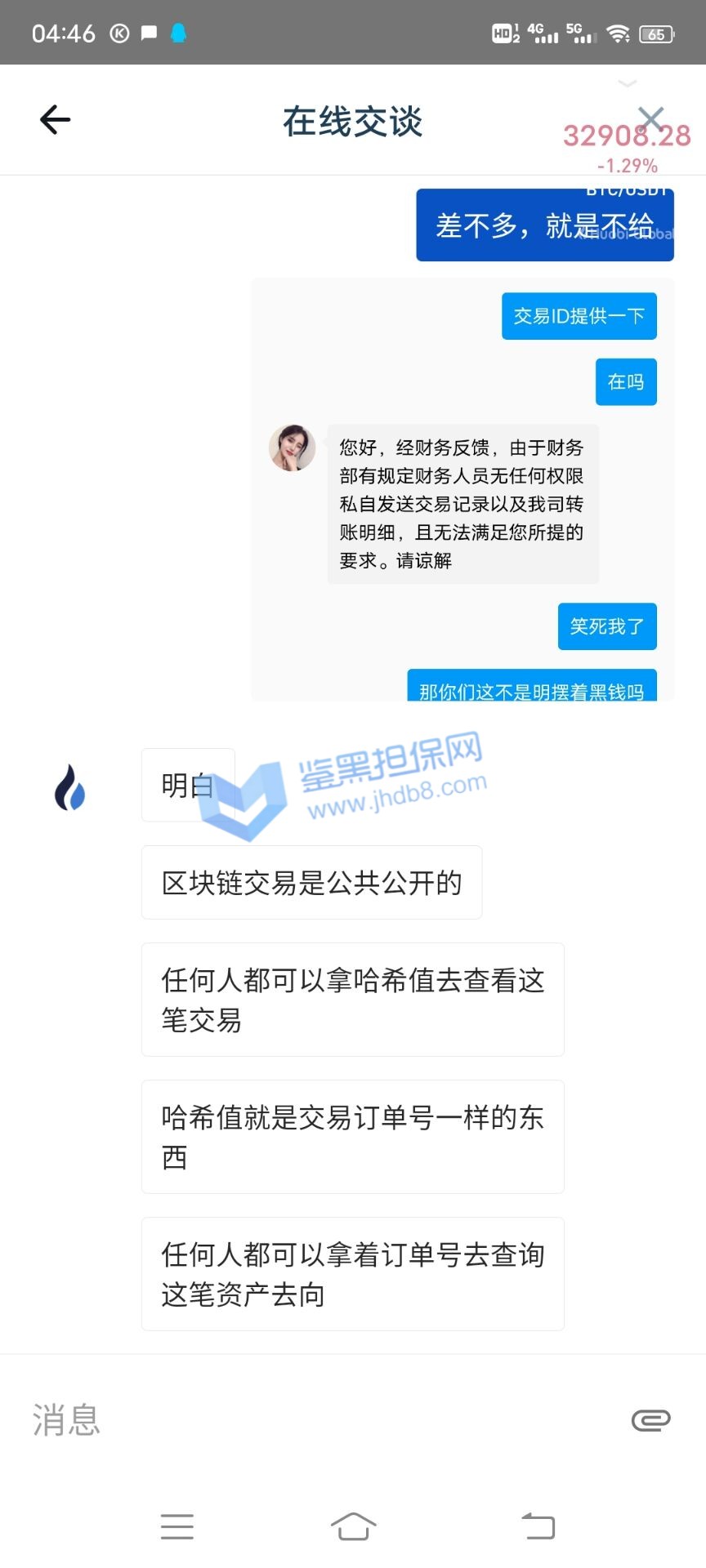This screenshot has width=706, height=1568.
Task: Go back from the 在线交谈 chat
Action: [55, 120]
